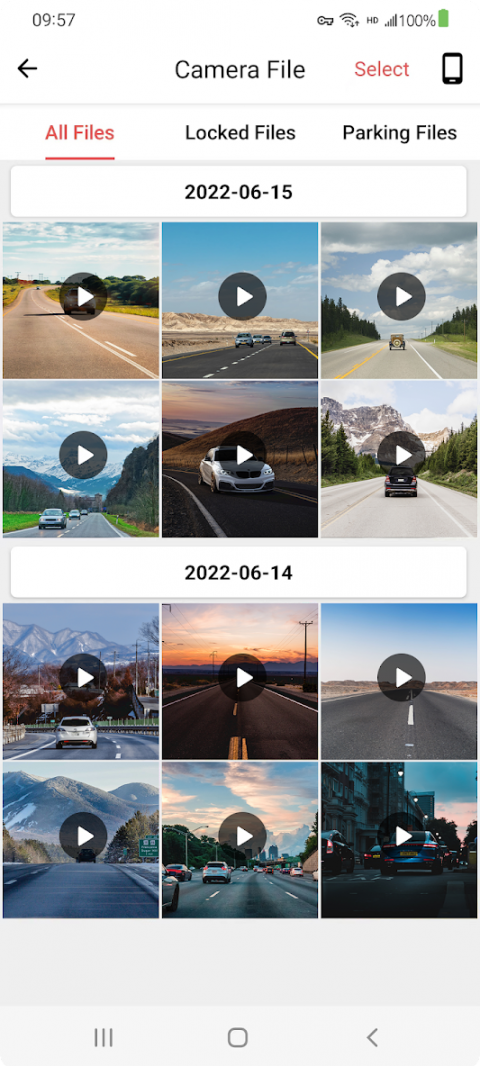
Task: Play the countryside curved road video
Action: coord(81,300)
